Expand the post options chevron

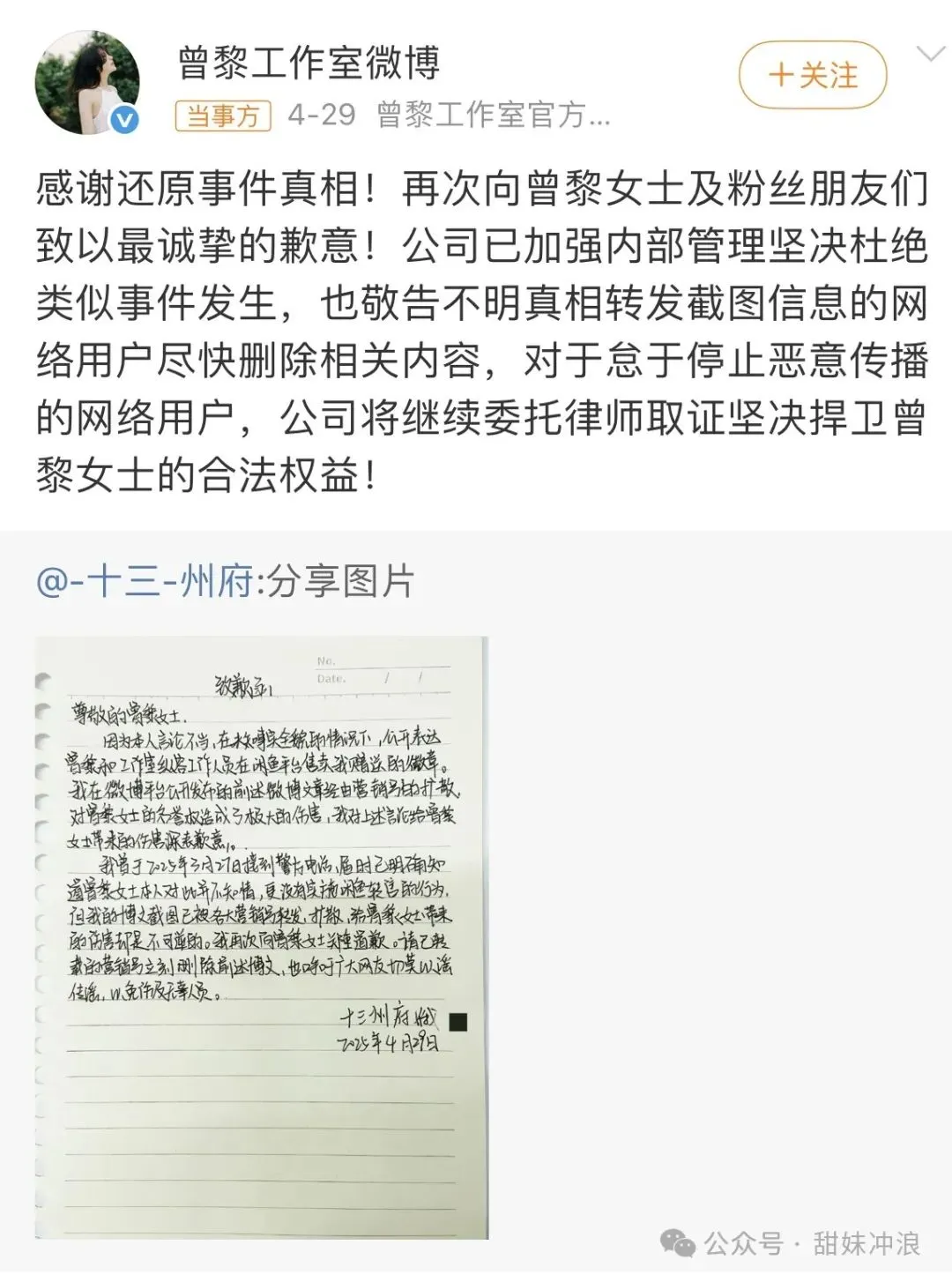930,55
